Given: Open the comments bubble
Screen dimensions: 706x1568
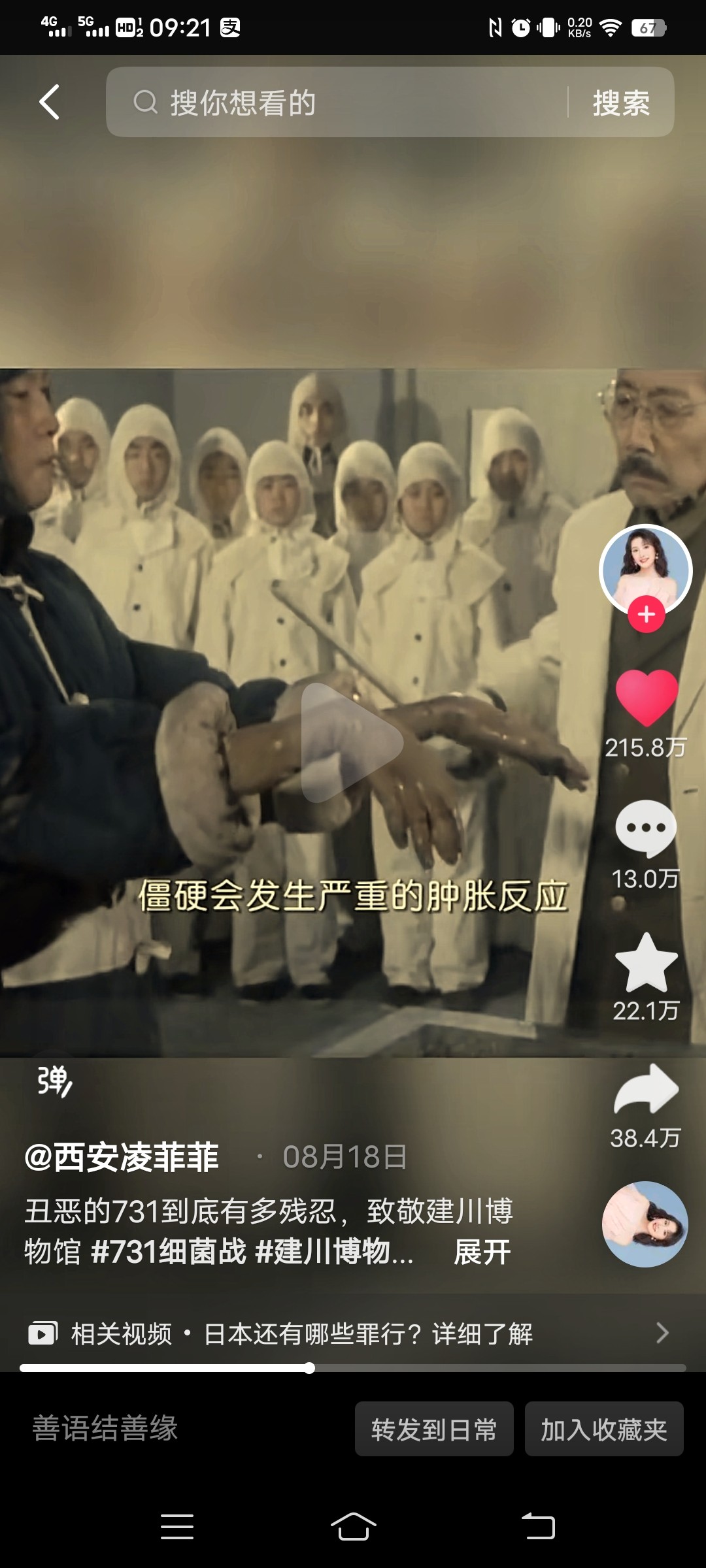Looking at the screenshot, I should [646, 828].
